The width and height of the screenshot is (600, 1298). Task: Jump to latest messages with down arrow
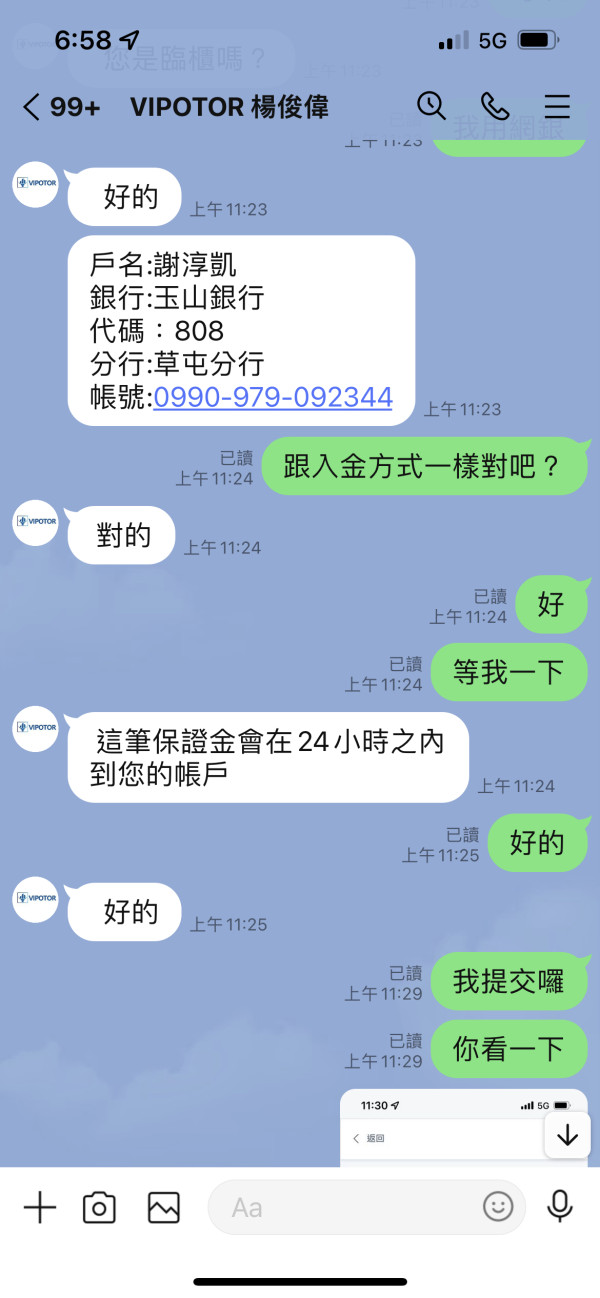click(567, 1135)
